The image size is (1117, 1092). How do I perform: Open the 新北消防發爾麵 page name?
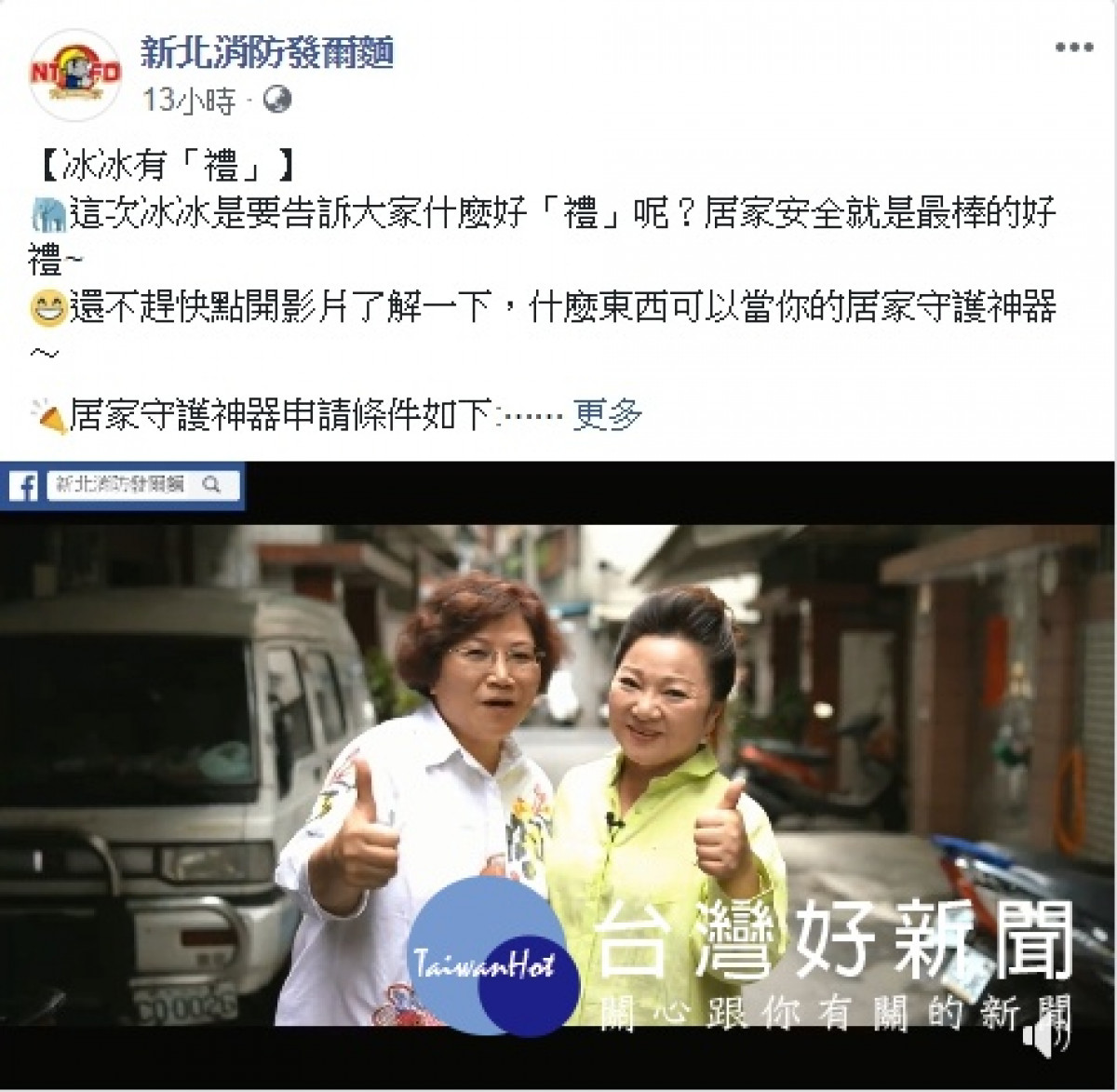tap(267, 53)
